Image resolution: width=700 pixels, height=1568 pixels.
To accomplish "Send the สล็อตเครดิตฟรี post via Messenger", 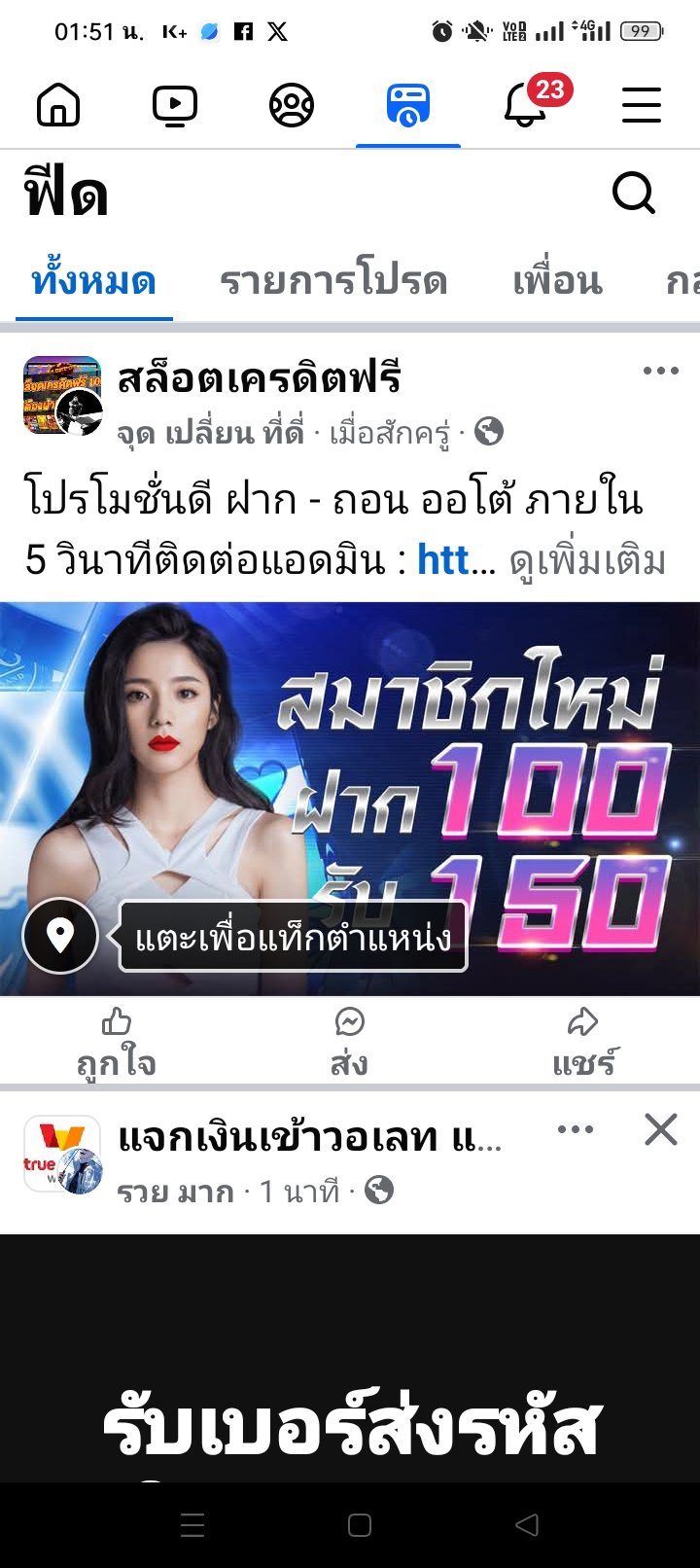I will [349, 1041].
